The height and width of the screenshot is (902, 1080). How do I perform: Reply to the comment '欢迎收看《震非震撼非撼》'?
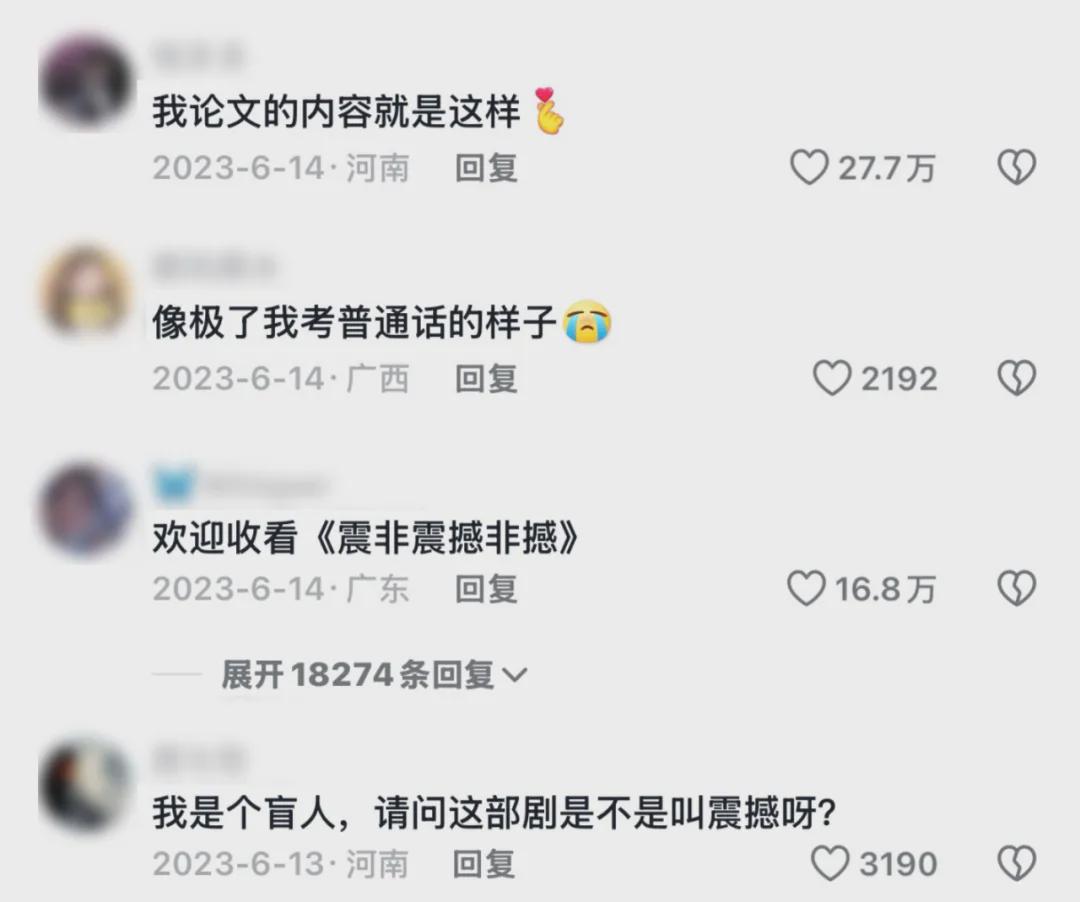486,589
